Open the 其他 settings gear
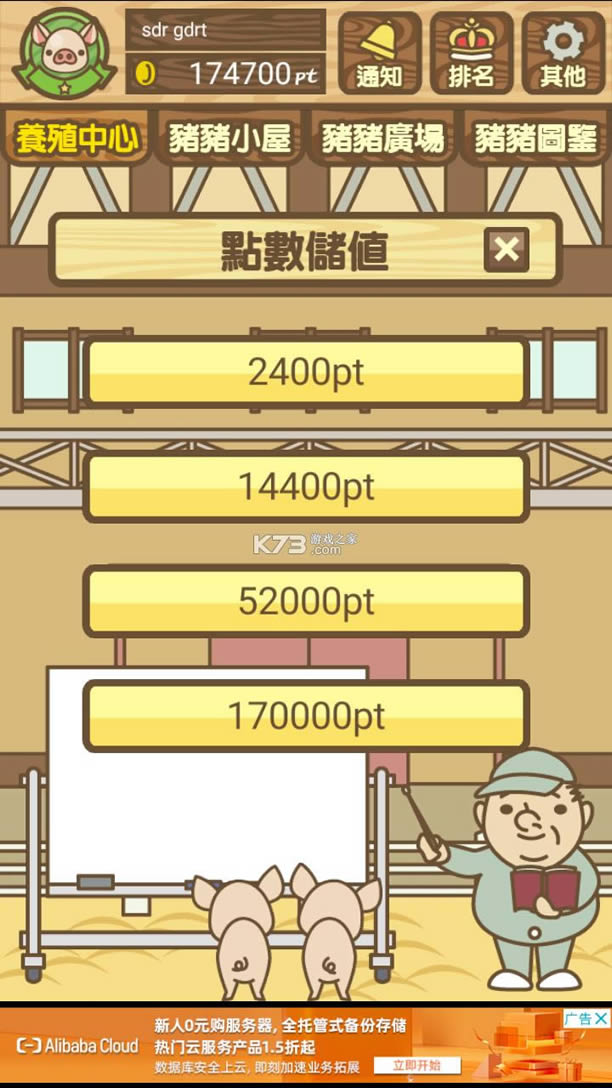Screen dimensions: 612x1088 tap(563, 52)
